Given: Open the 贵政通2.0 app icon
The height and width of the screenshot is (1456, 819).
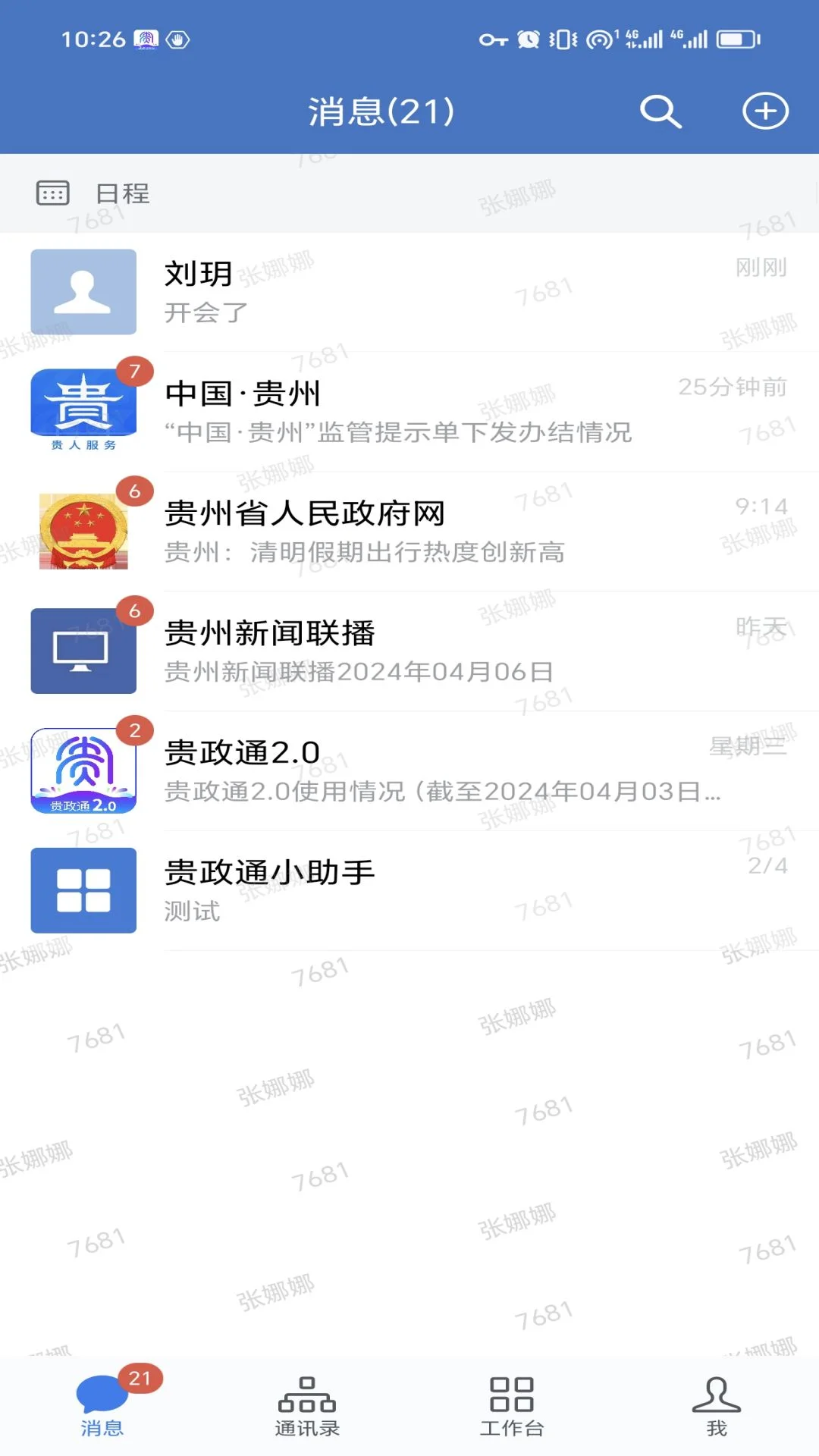Looking at the screenshot, I should tap(83, 770).
